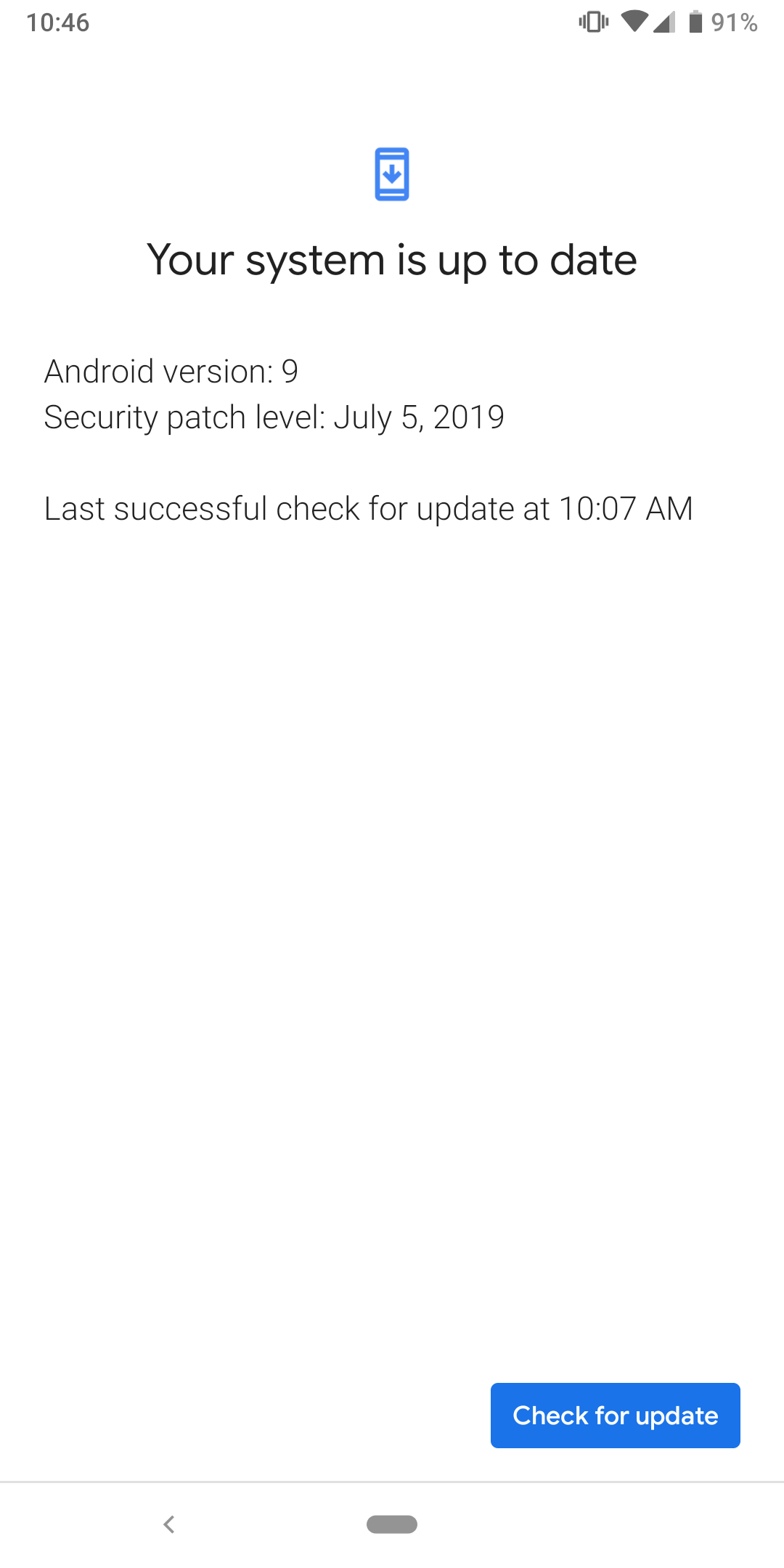Tap the back navigation arrow
This screenshot has width=784, height=1568.
168,1524
